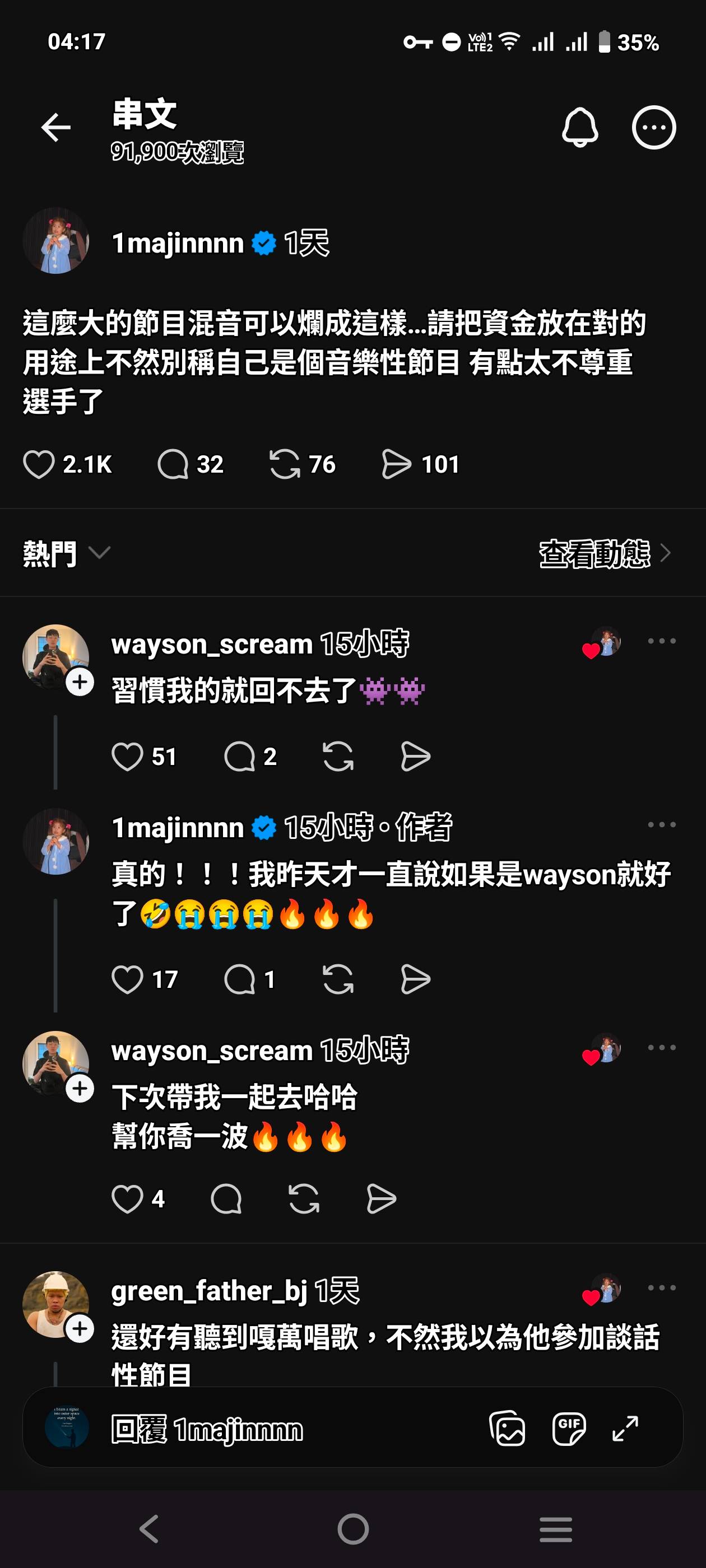Repost the main post with 76 reposts
706x1568 pixels.
tap(285, 464)
